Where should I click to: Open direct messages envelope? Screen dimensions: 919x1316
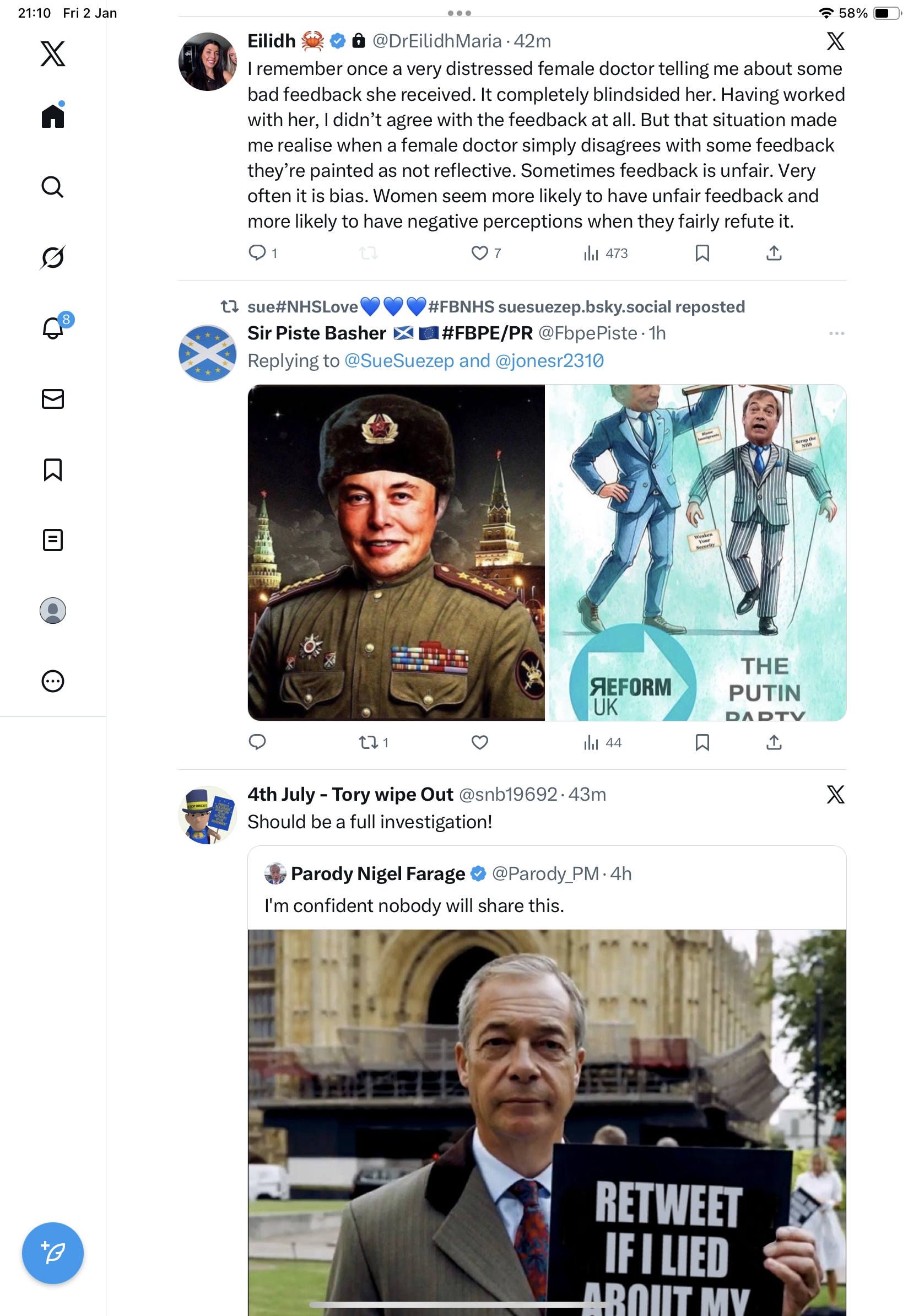53,399
